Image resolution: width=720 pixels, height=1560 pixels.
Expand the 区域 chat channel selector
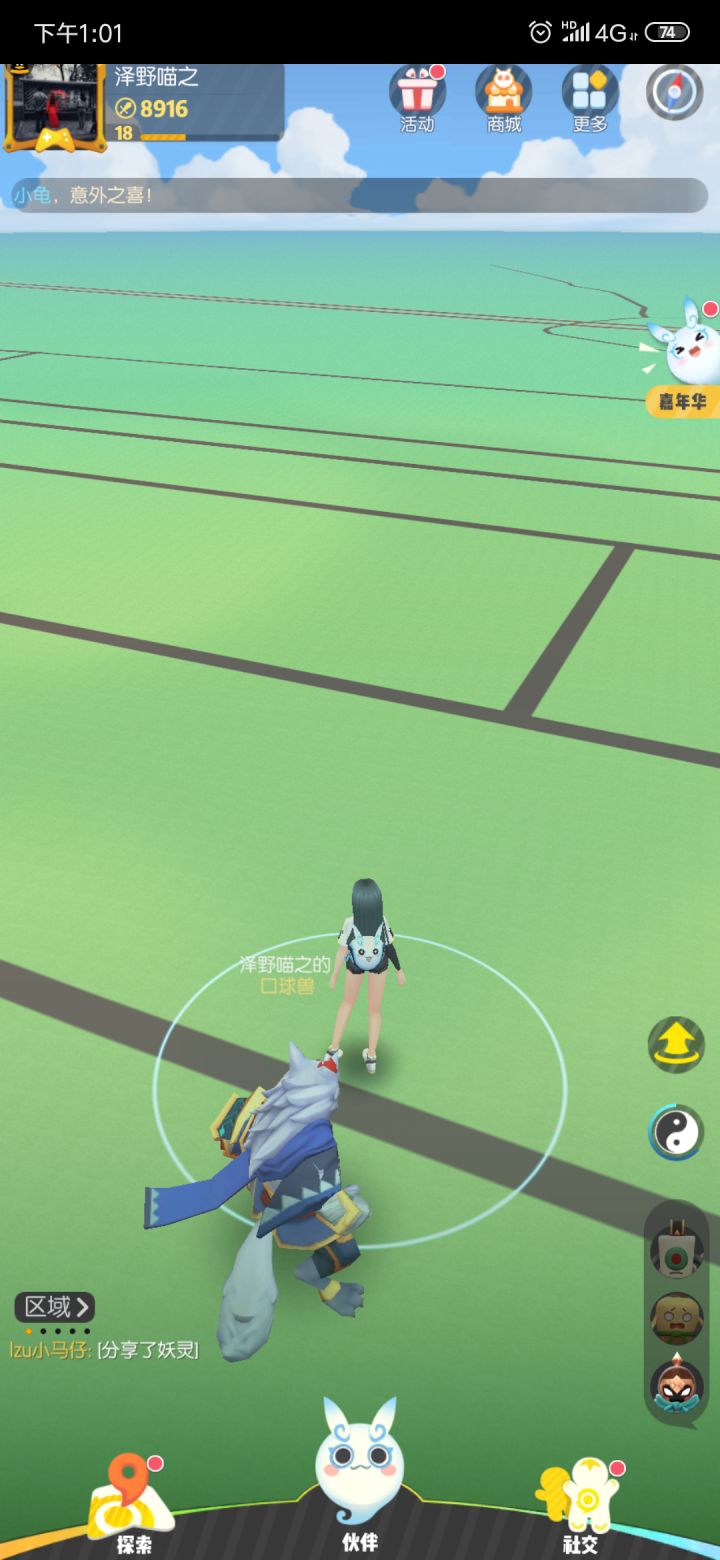click(55, 1308)
